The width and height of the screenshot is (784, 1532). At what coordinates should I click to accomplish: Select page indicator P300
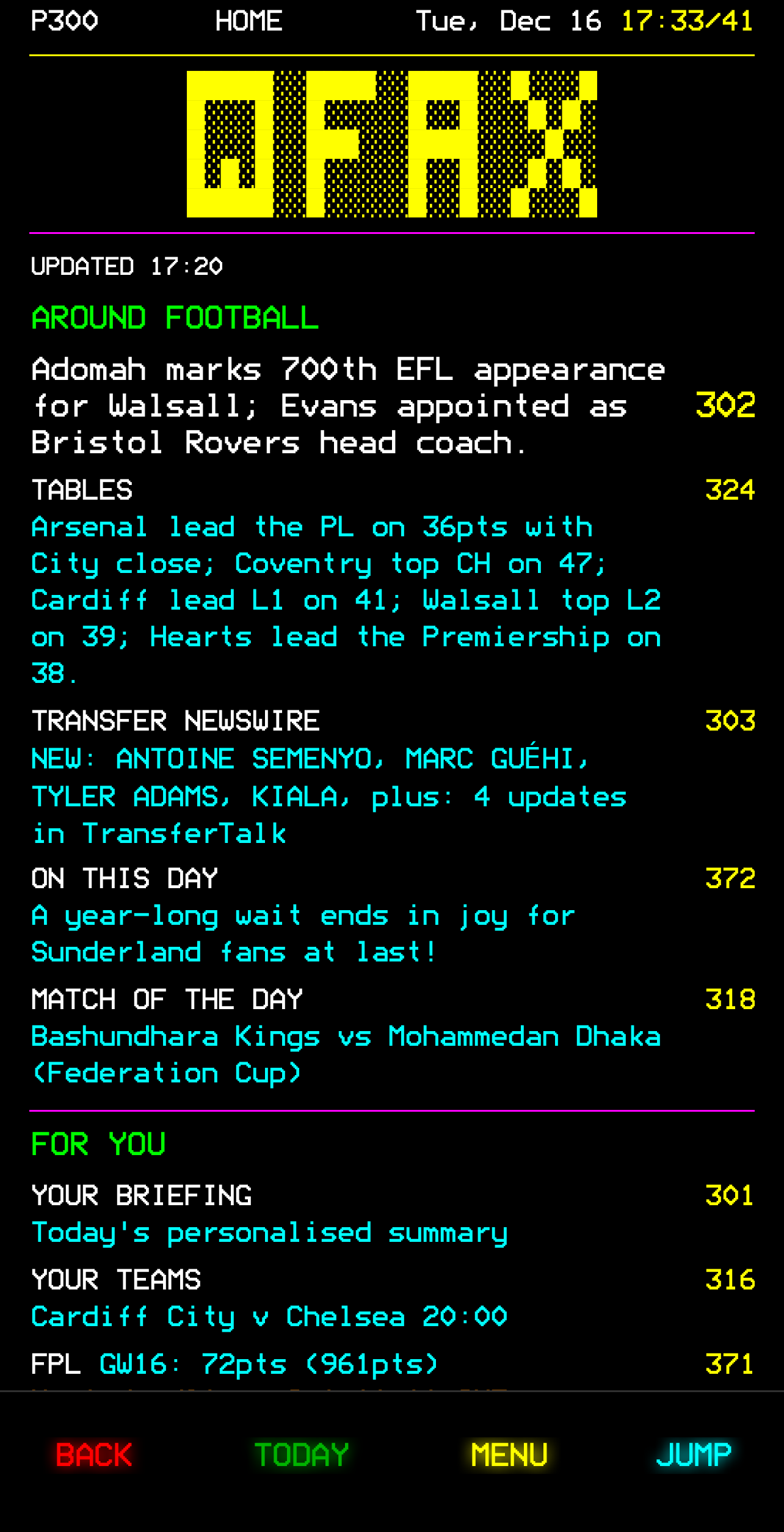(x=64, y=21)
